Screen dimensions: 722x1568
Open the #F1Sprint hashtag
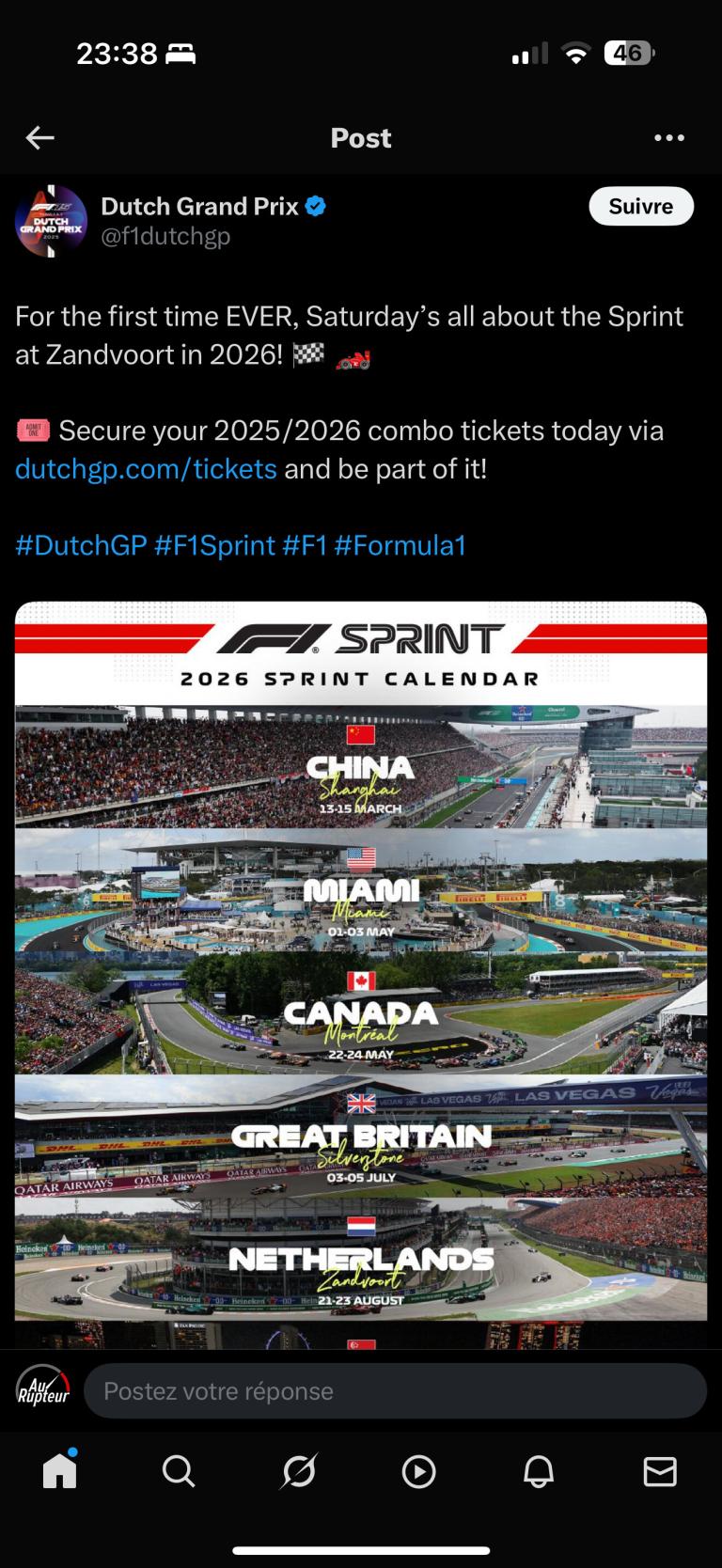pos(214,545)
